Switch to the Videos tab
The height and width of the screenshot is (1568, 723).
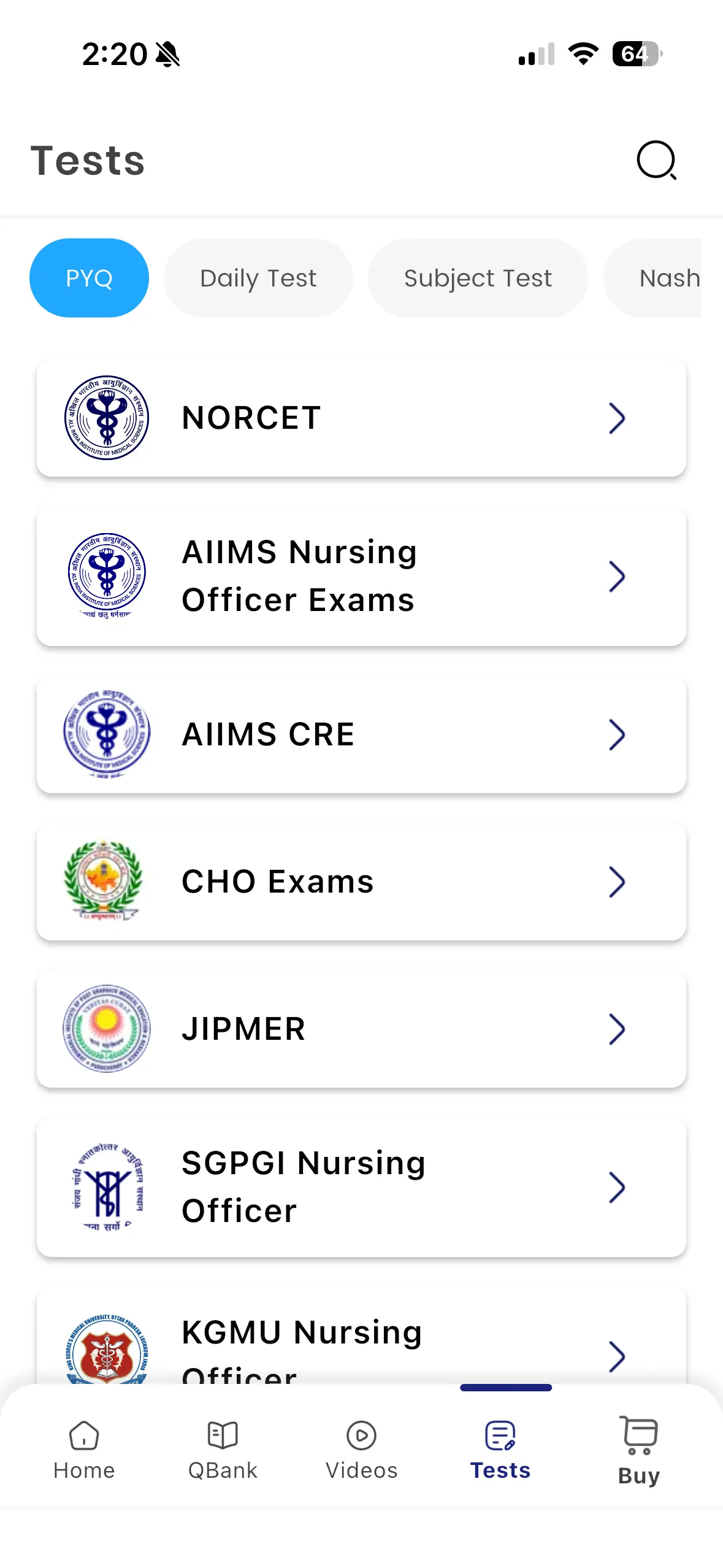pyautogui.click(x=361, y=1450)
